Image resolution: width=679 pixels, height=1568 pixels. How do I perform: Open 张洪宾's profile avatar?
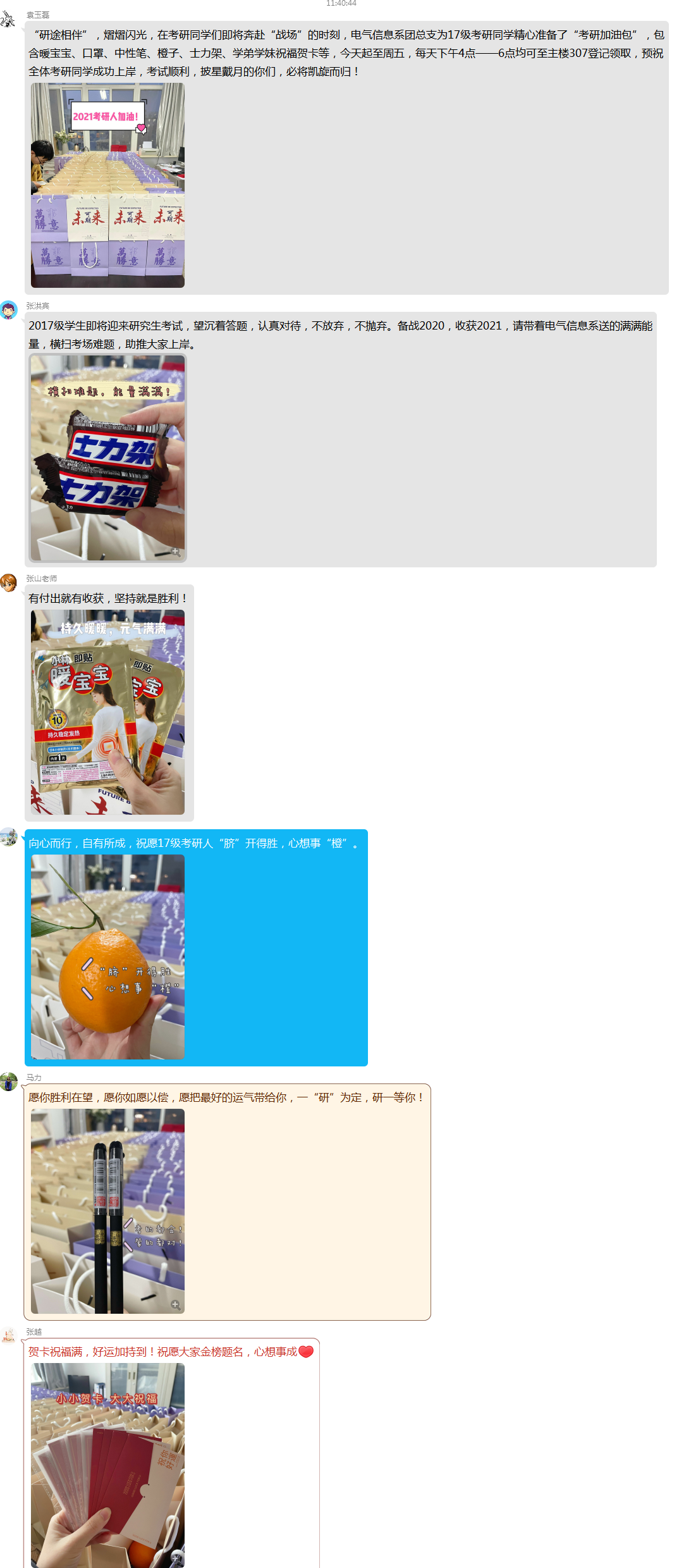tap(8, 310)
